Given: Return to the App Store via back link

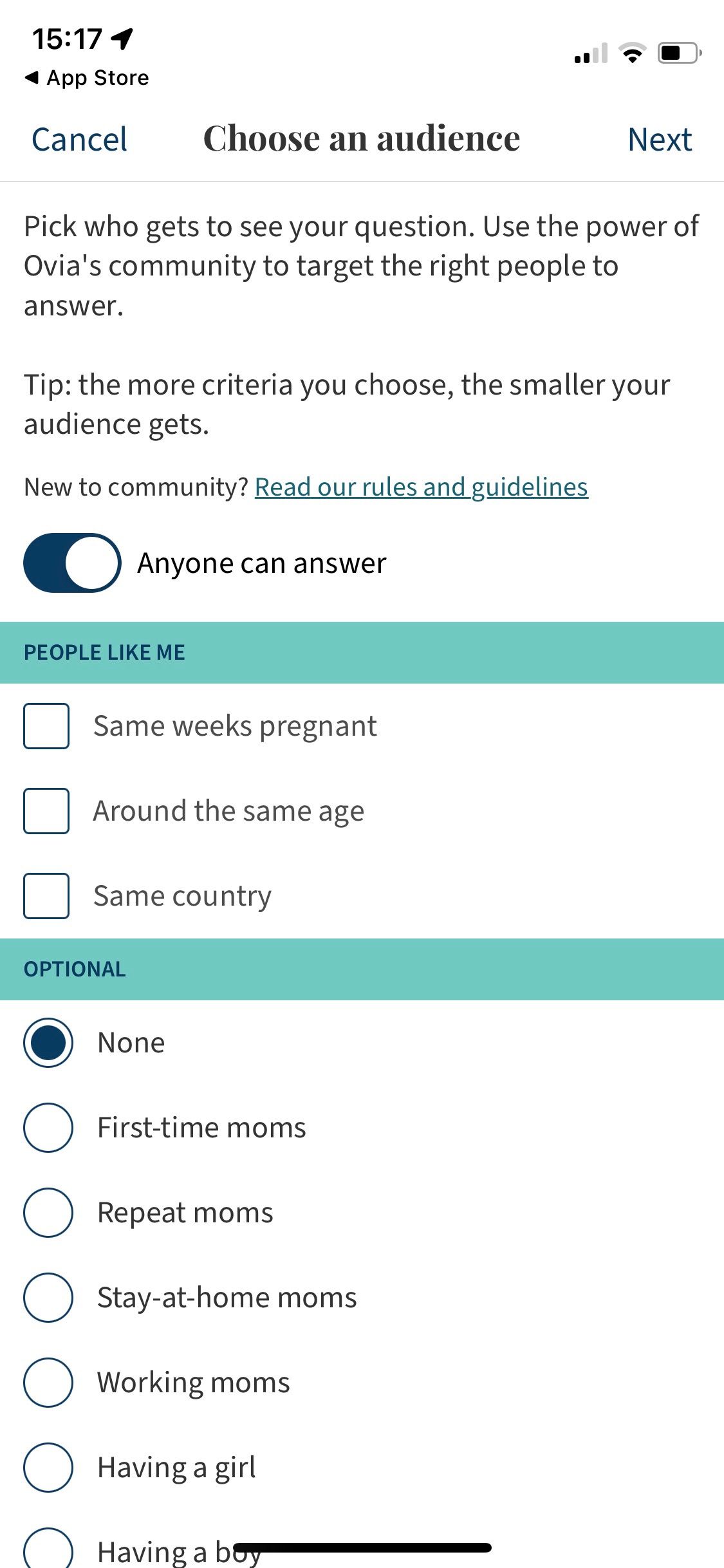Looking at the screenshot, I should (86, 77).
